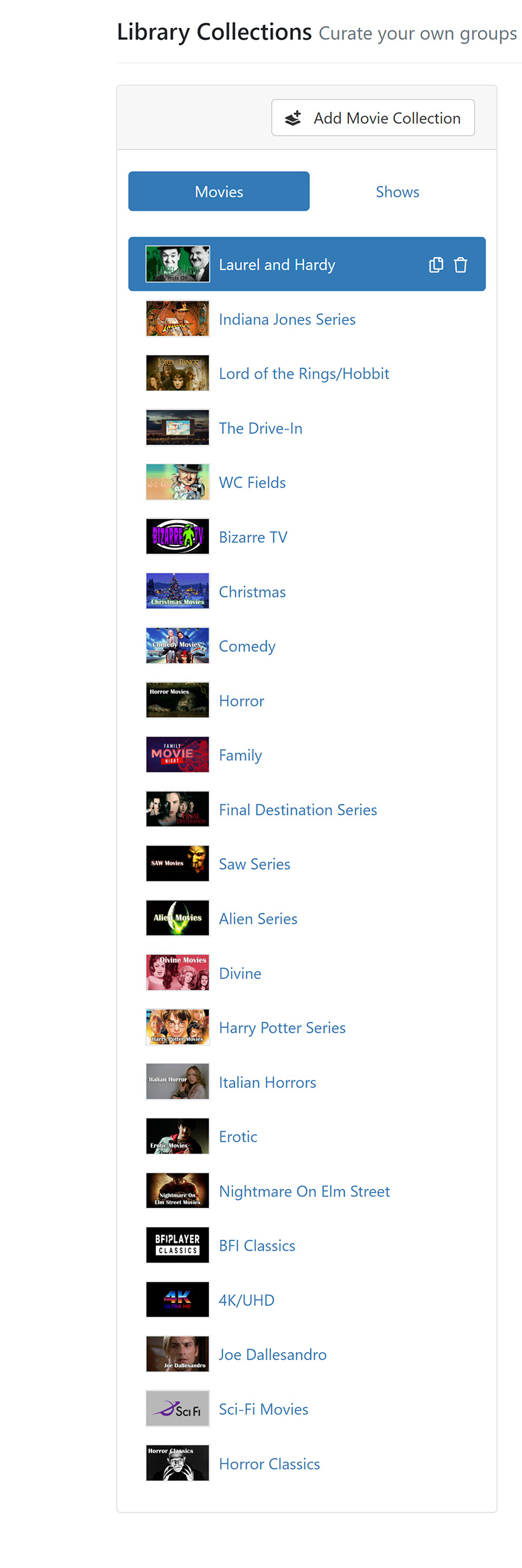Select the Comedy collection
Screen dimensions: 522x1568
click(x=247, y=646)
